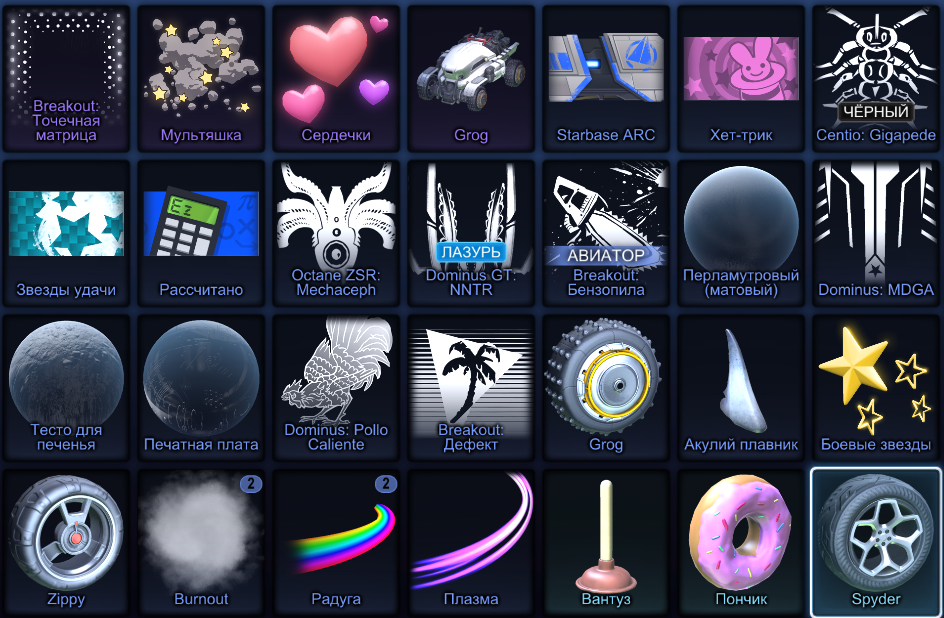Choose the Радуга boost trail

coord(336,541)
